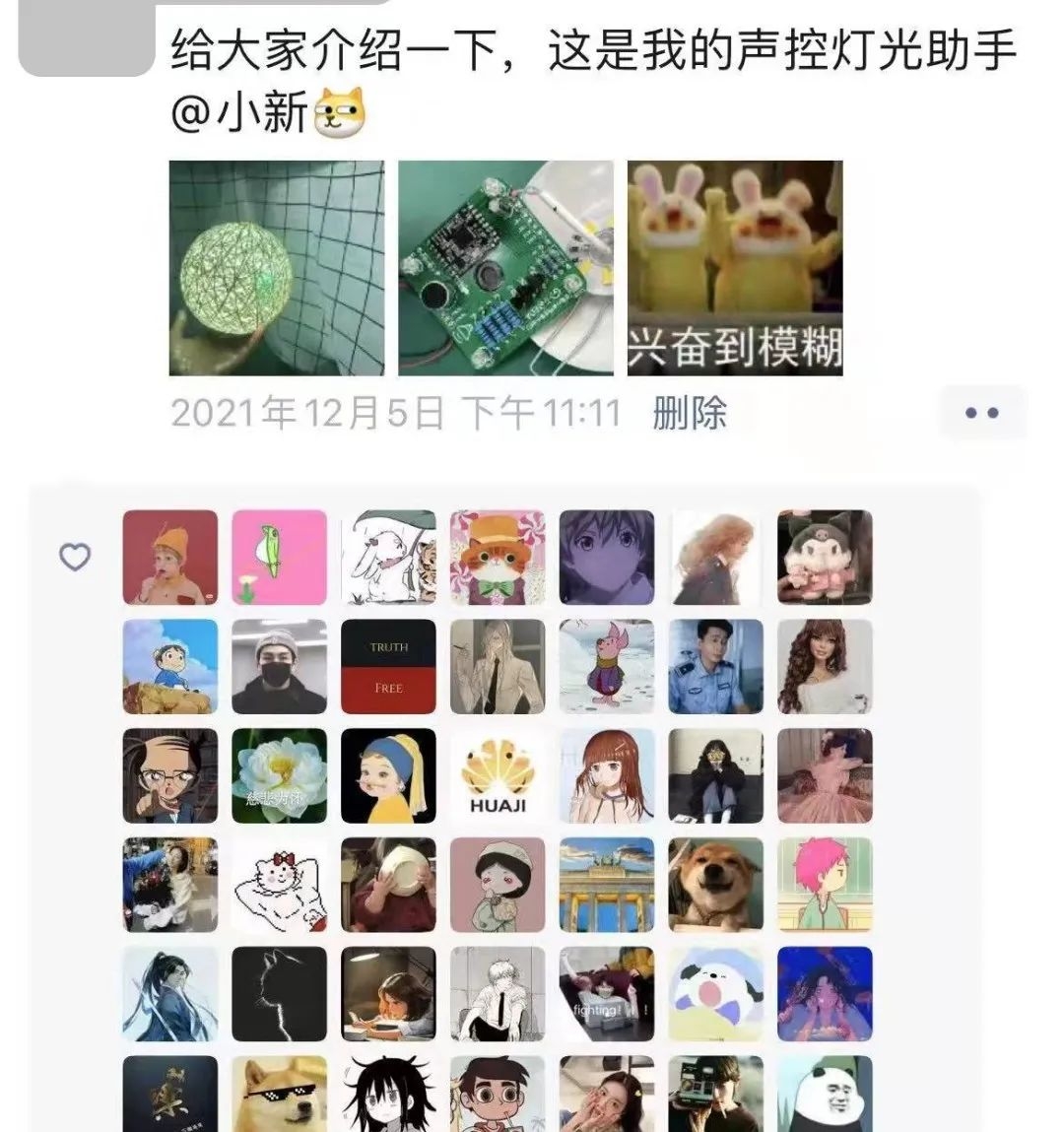Viewport: 1064px width, 1132px height.
Task: Tap 删除 to delete this post
Action: (x=689, y=413)
